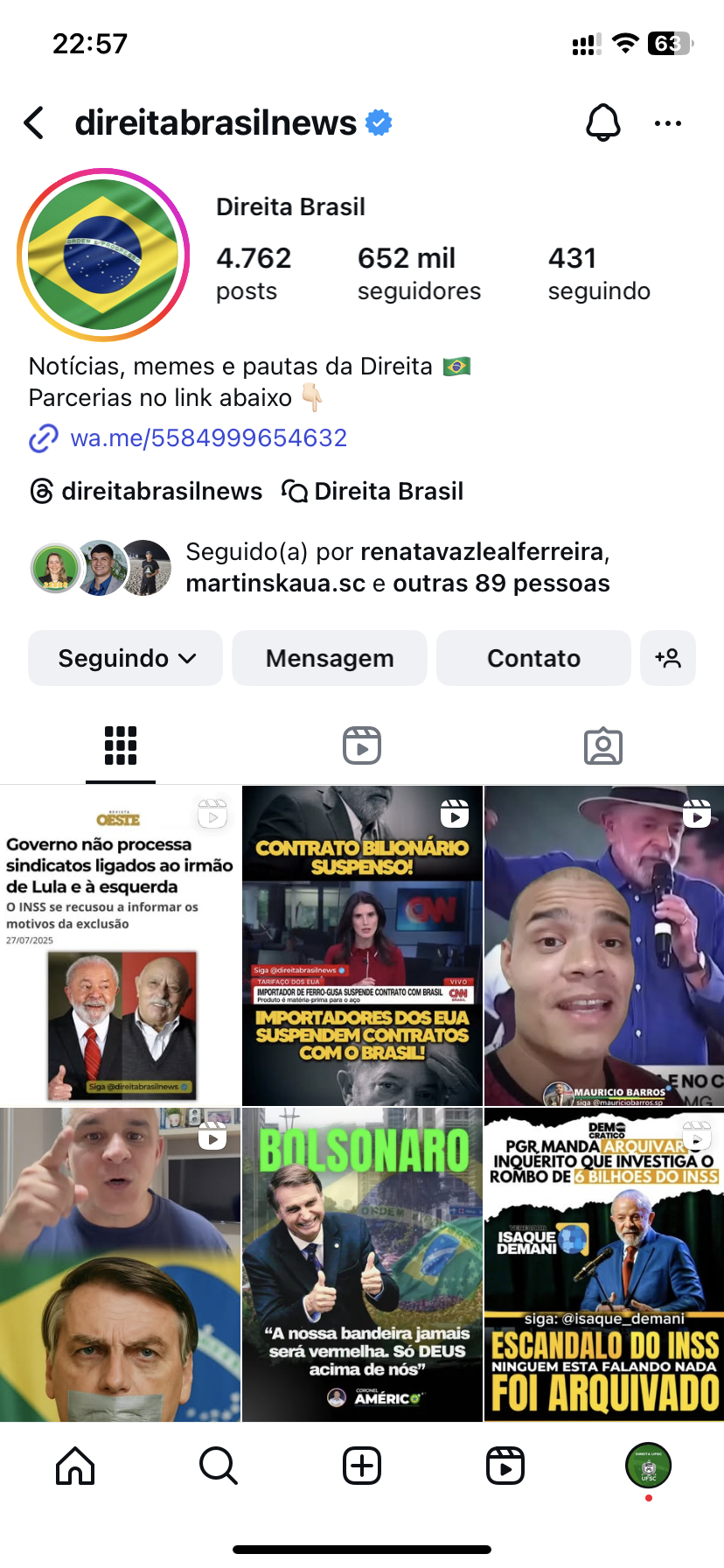Expand the Seguindo dropdown
724x1568 pixels.
(125, 658)
